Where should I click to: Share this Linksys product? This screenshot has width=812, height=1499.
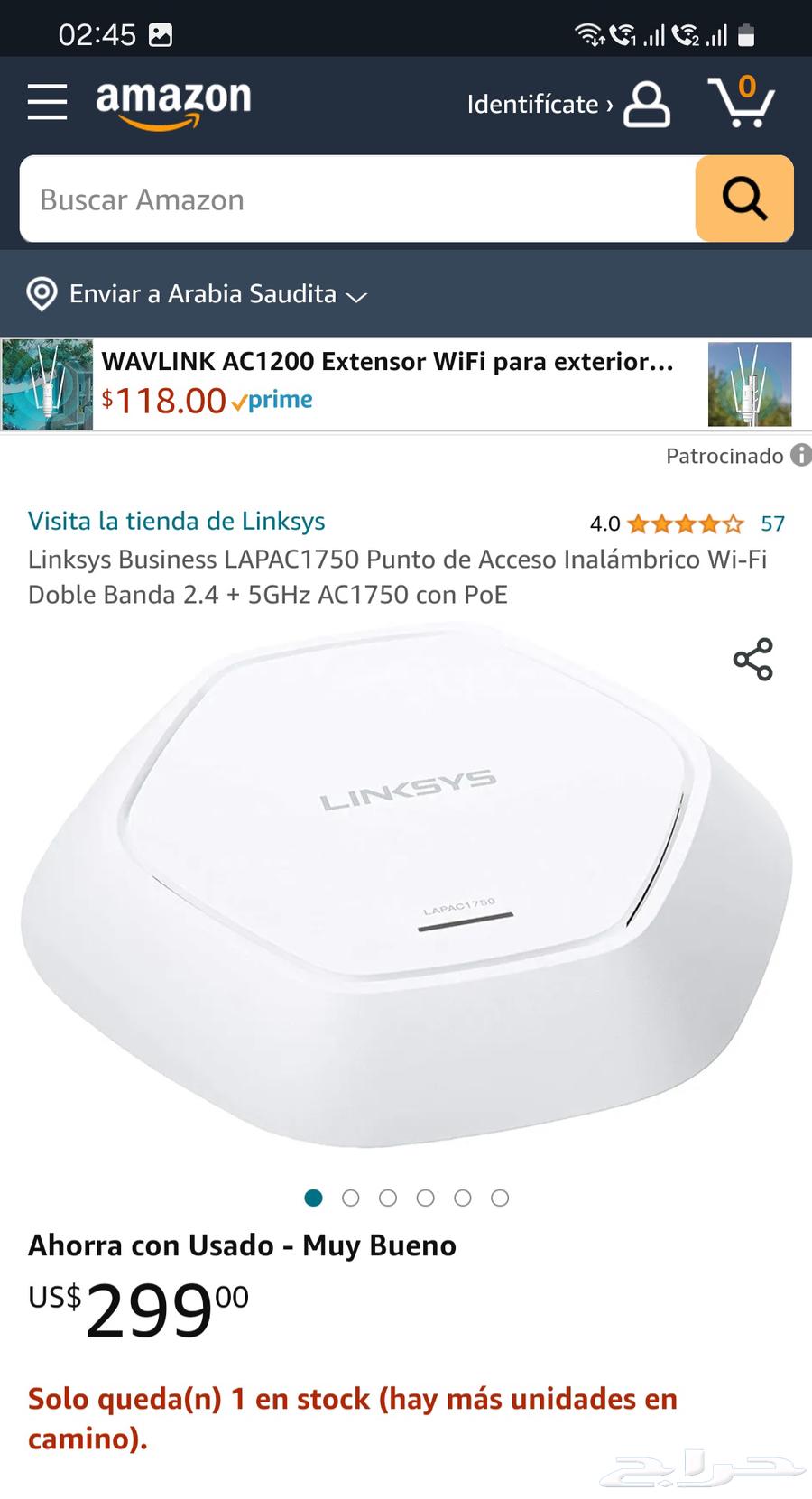click(753, 659)
